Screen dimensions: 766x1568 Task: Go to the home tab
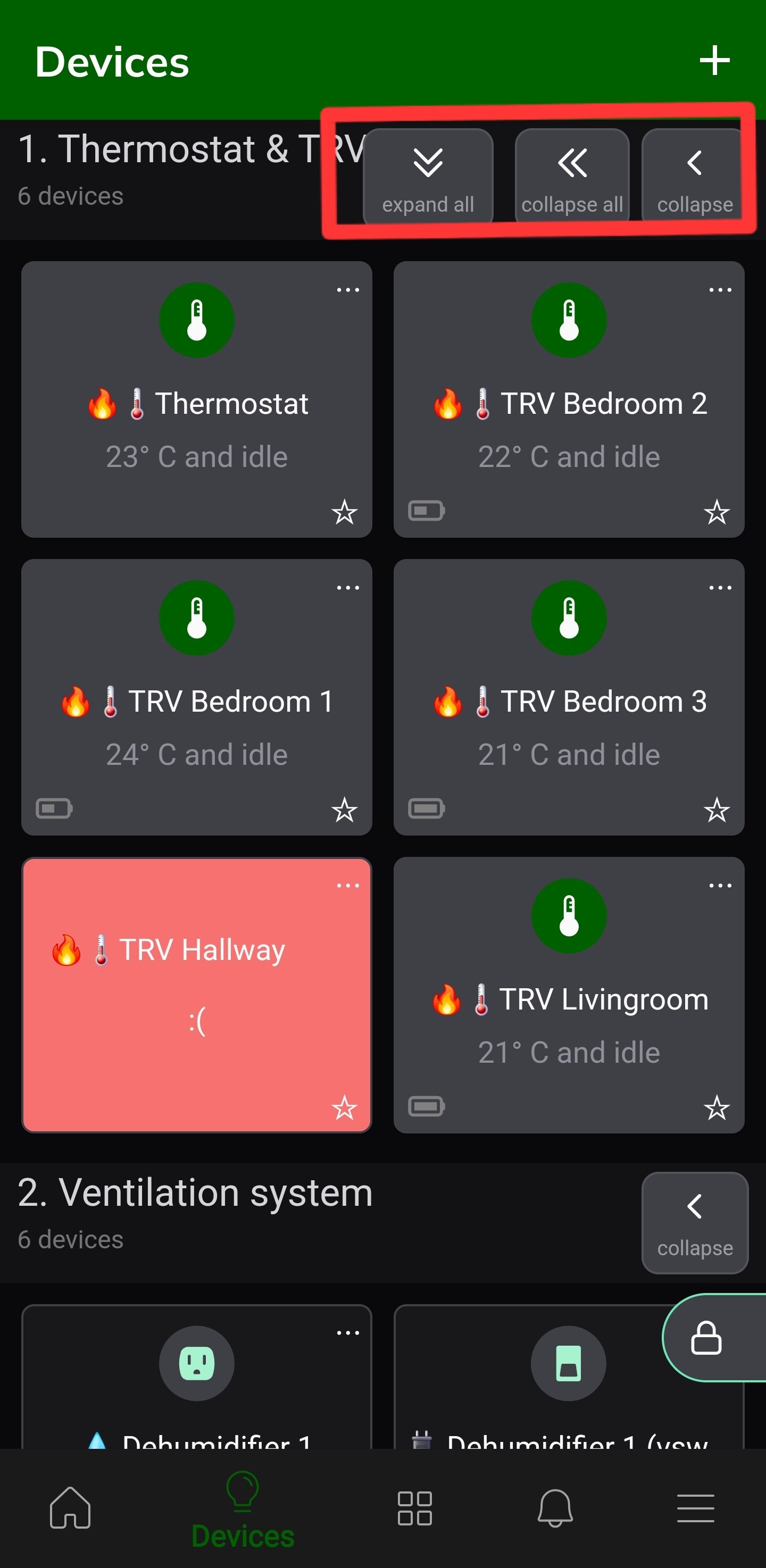pos(70,1507)
